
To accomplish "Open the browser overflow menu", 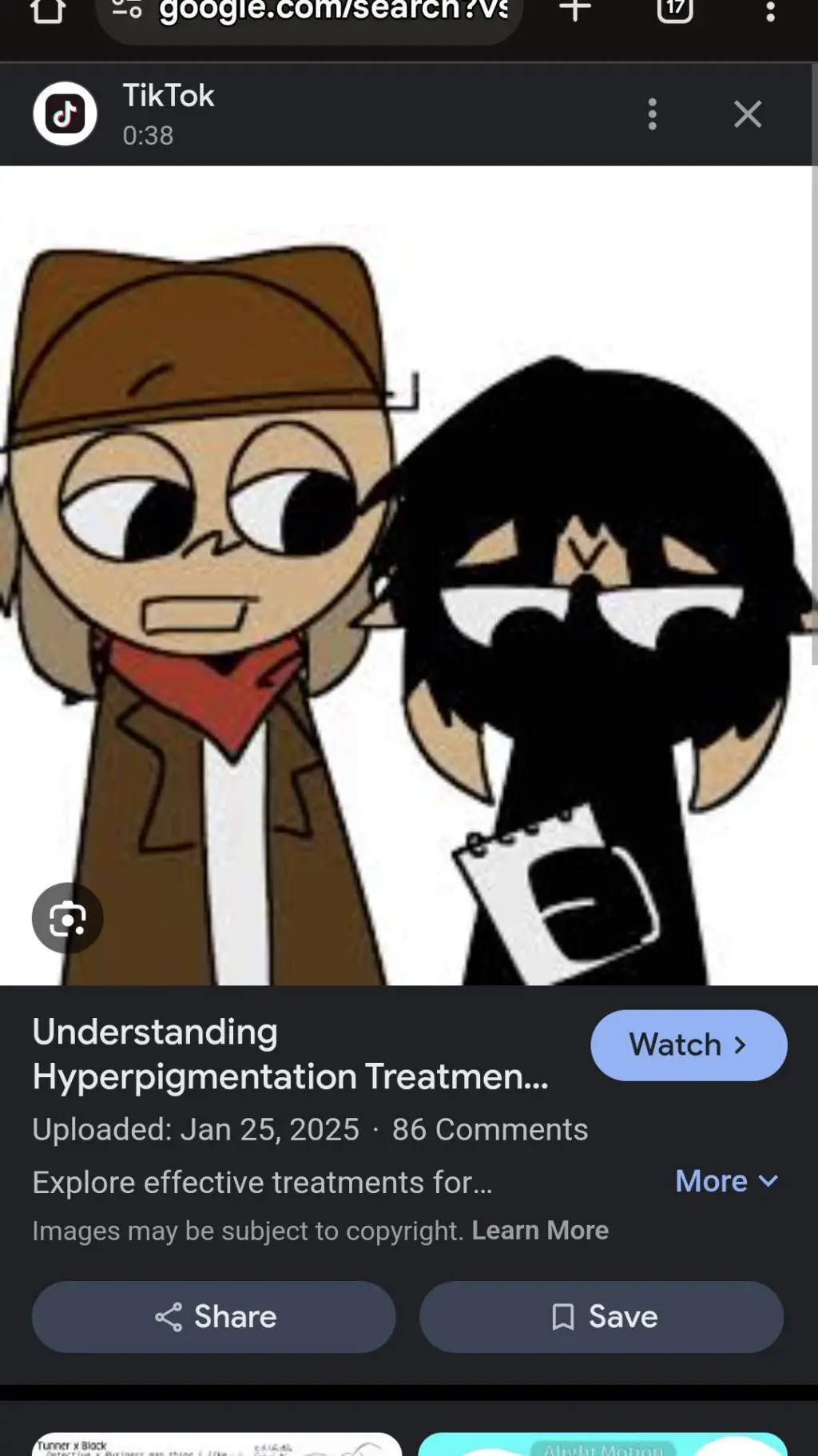I will click(770, 11).
